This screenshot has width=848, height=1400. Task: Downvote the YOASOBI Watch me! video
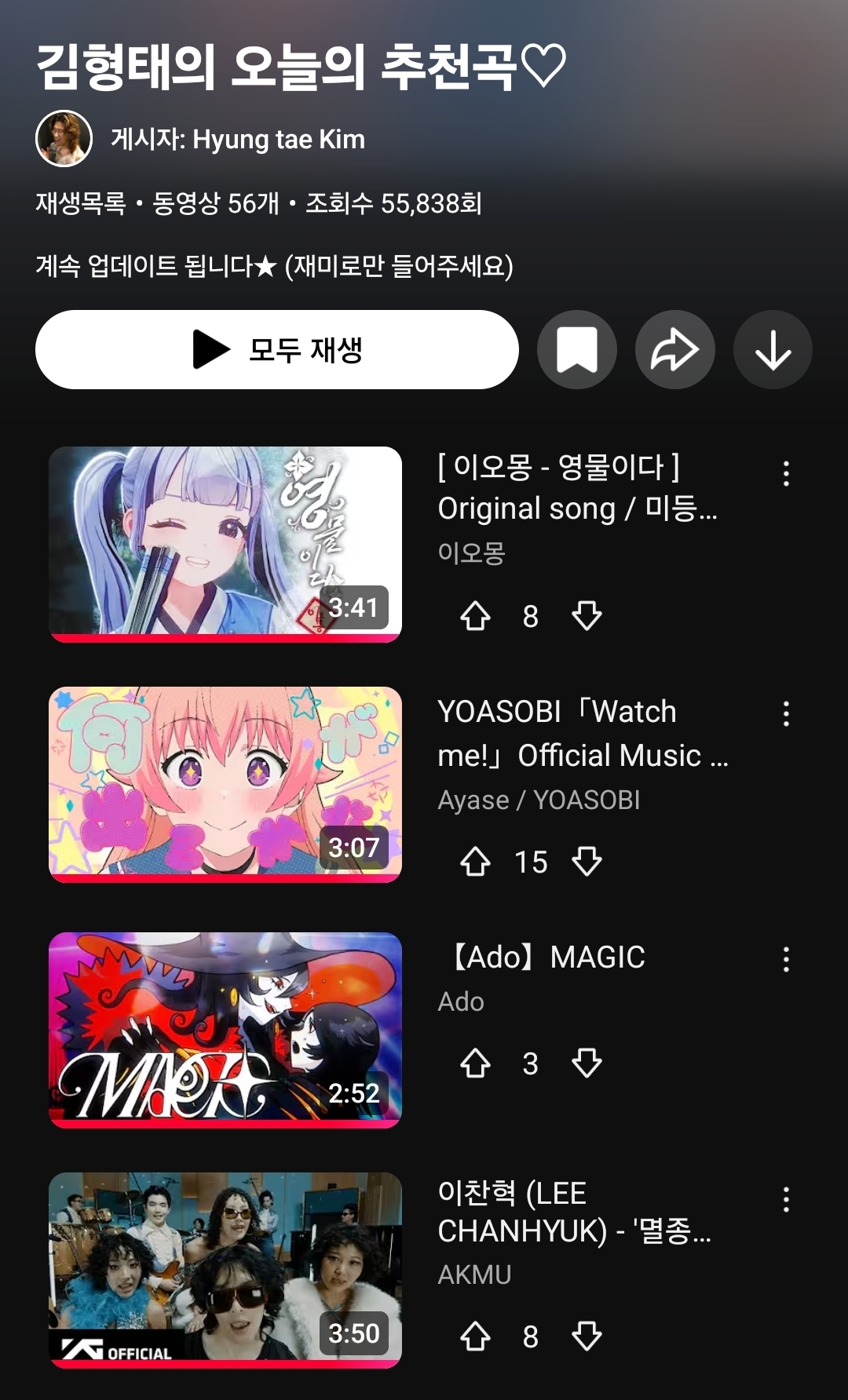587,862
